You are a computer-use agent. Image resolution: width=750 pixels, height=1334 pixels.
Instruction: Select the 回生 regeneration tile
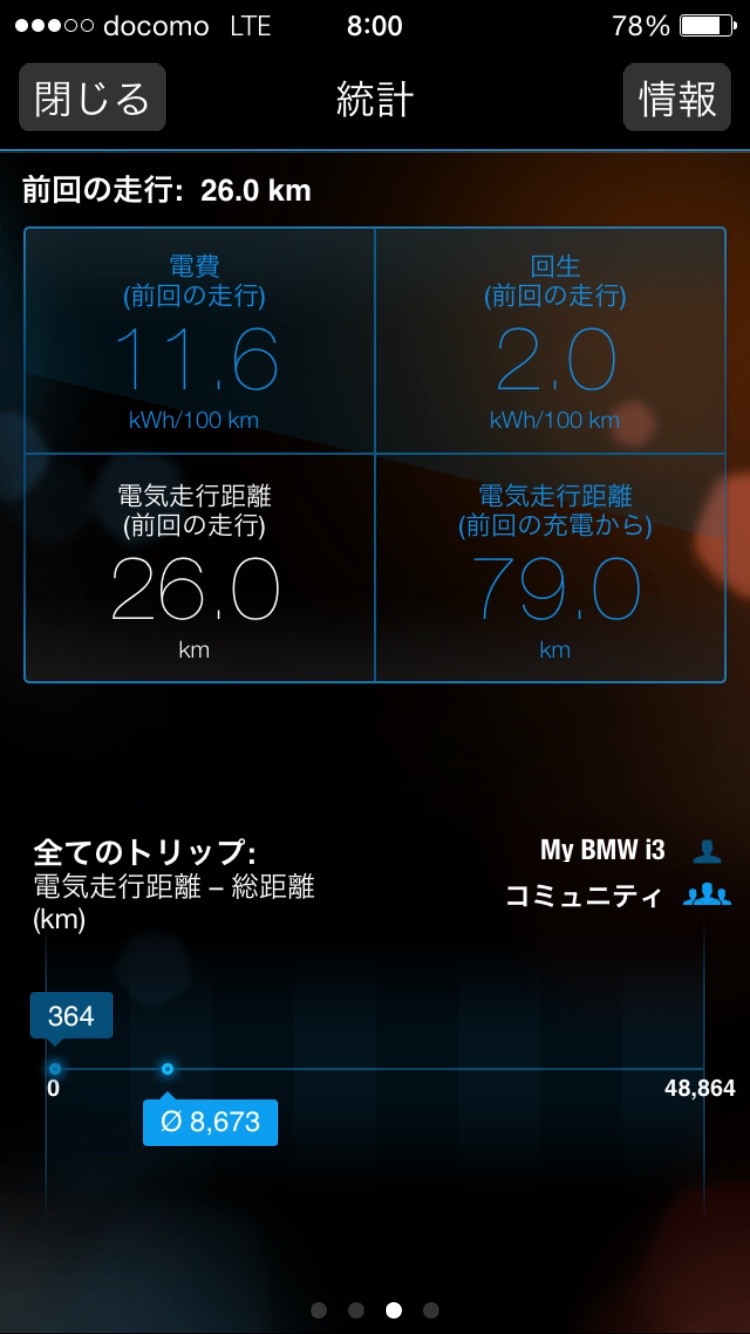(552, 340)
